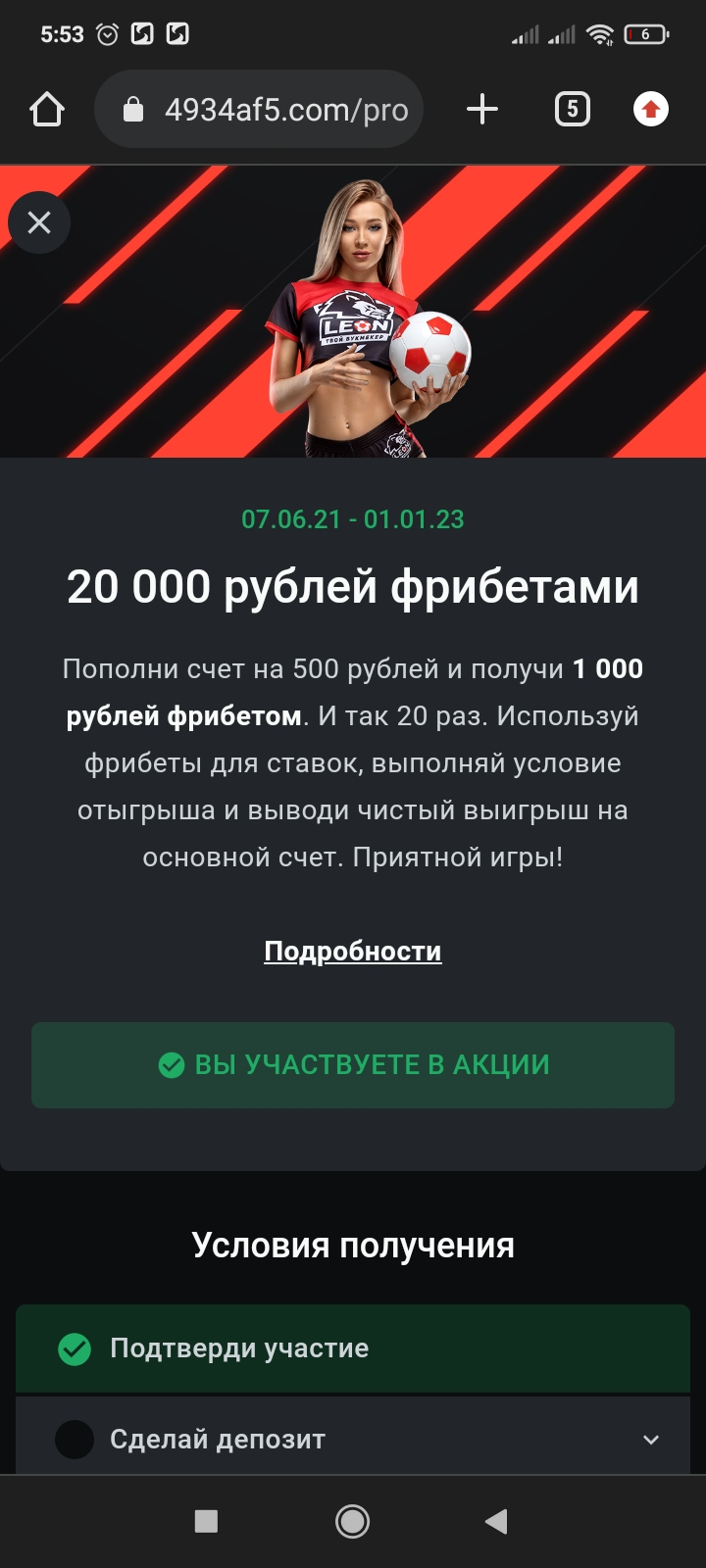Open recent apps with the square button

206,1521
